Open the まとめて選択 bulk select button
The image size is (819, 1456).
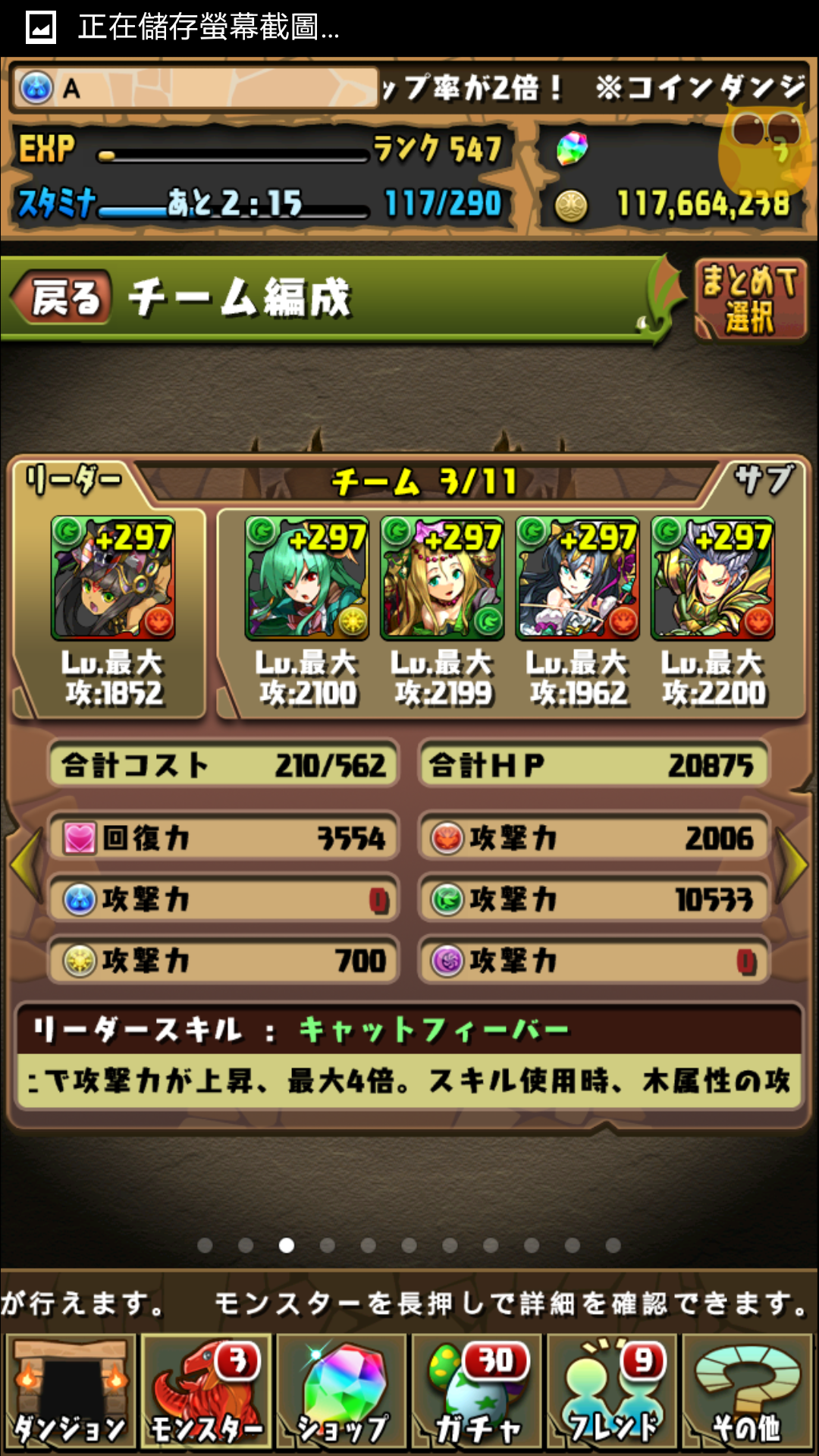click(x=750, y=299)
